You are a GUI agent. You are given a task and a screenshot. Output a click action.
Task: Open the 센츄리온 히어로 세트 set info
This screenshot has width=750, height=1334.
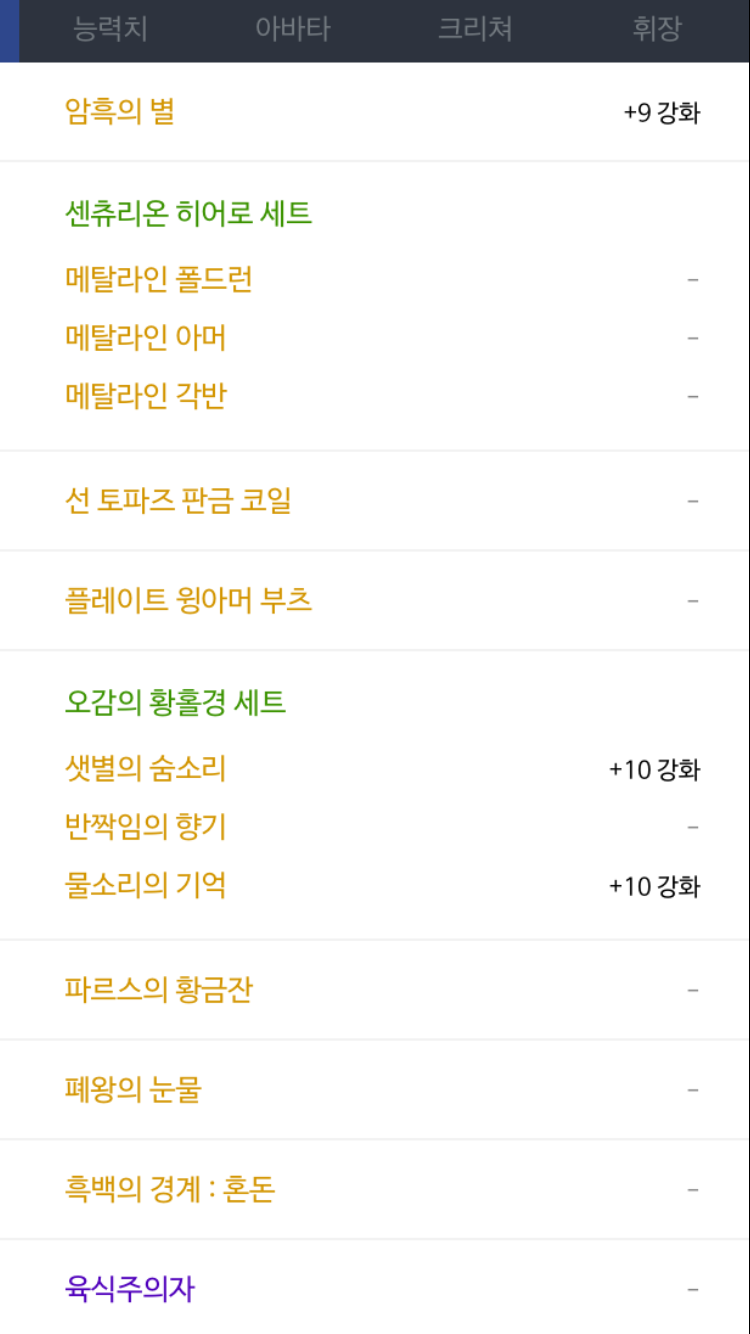(x=189, y=213)
